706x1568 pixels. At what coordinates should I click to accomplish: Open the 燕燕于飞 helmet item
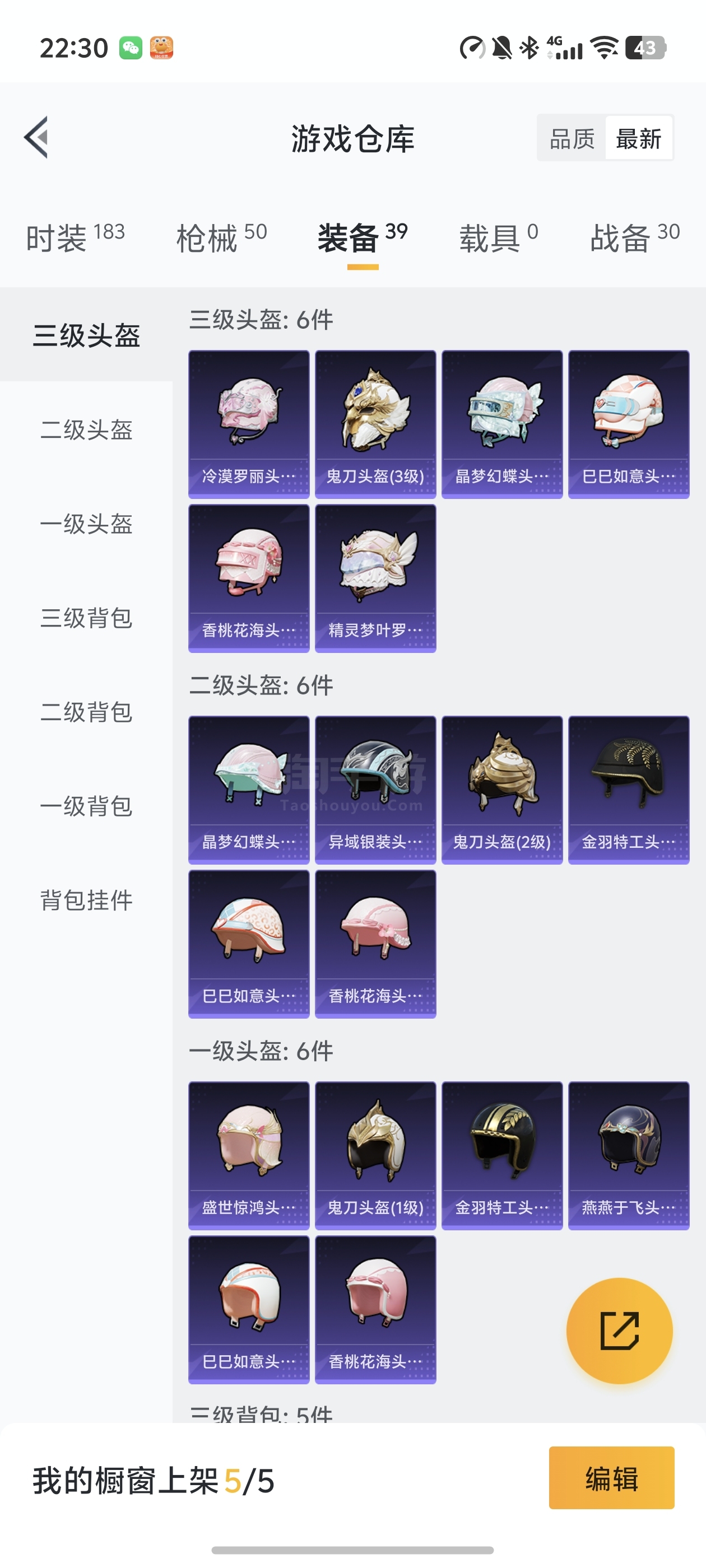[x=629, y=1155]
